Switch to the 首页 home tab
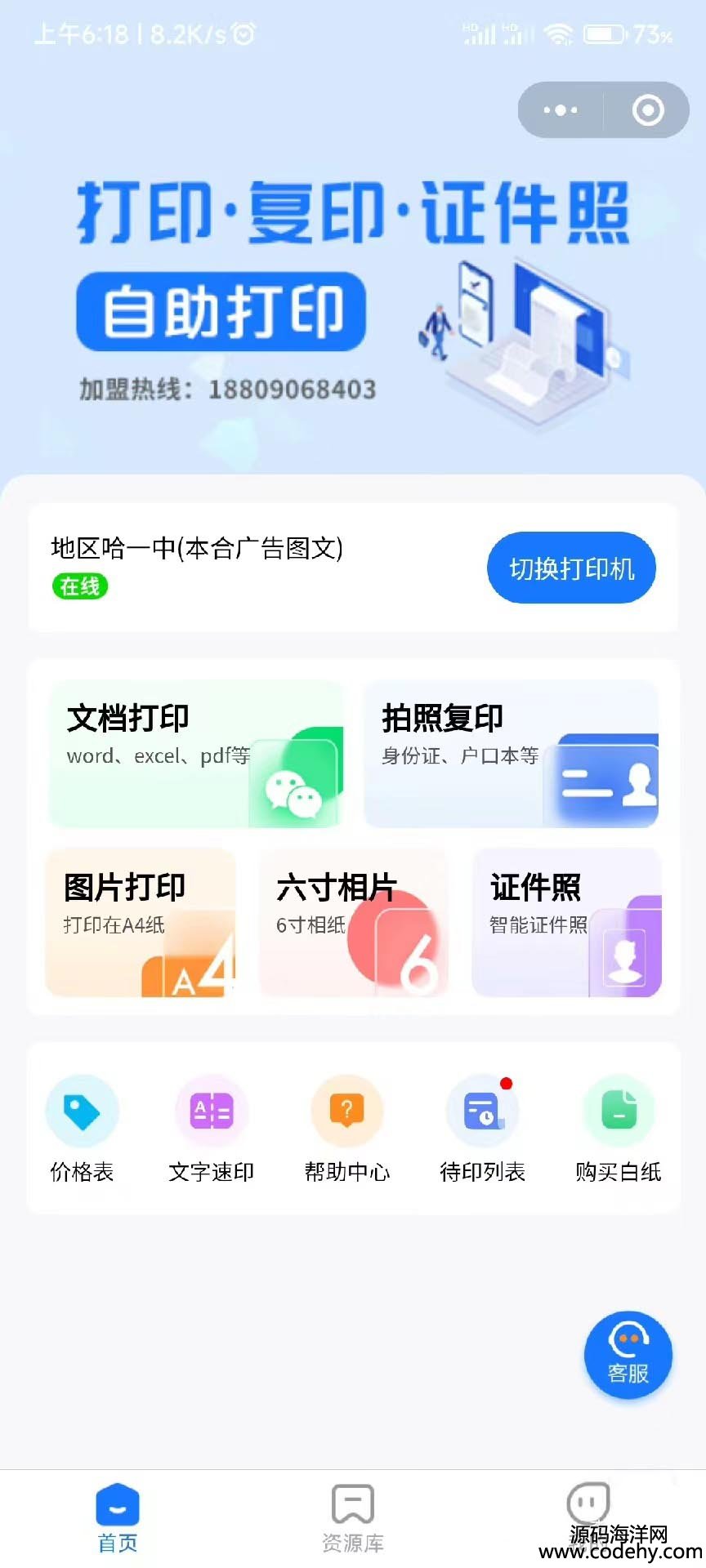This screenshot has width=706, height=1568. pos(118,1517)
